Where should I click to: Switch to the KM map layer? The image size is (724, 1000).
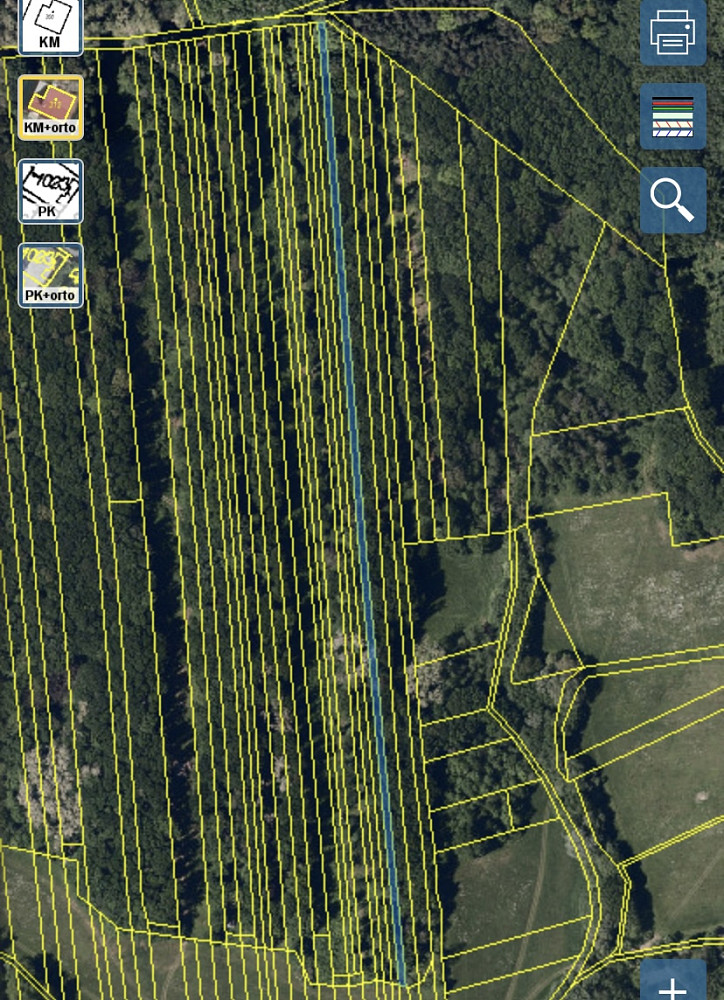pos(50,24)
